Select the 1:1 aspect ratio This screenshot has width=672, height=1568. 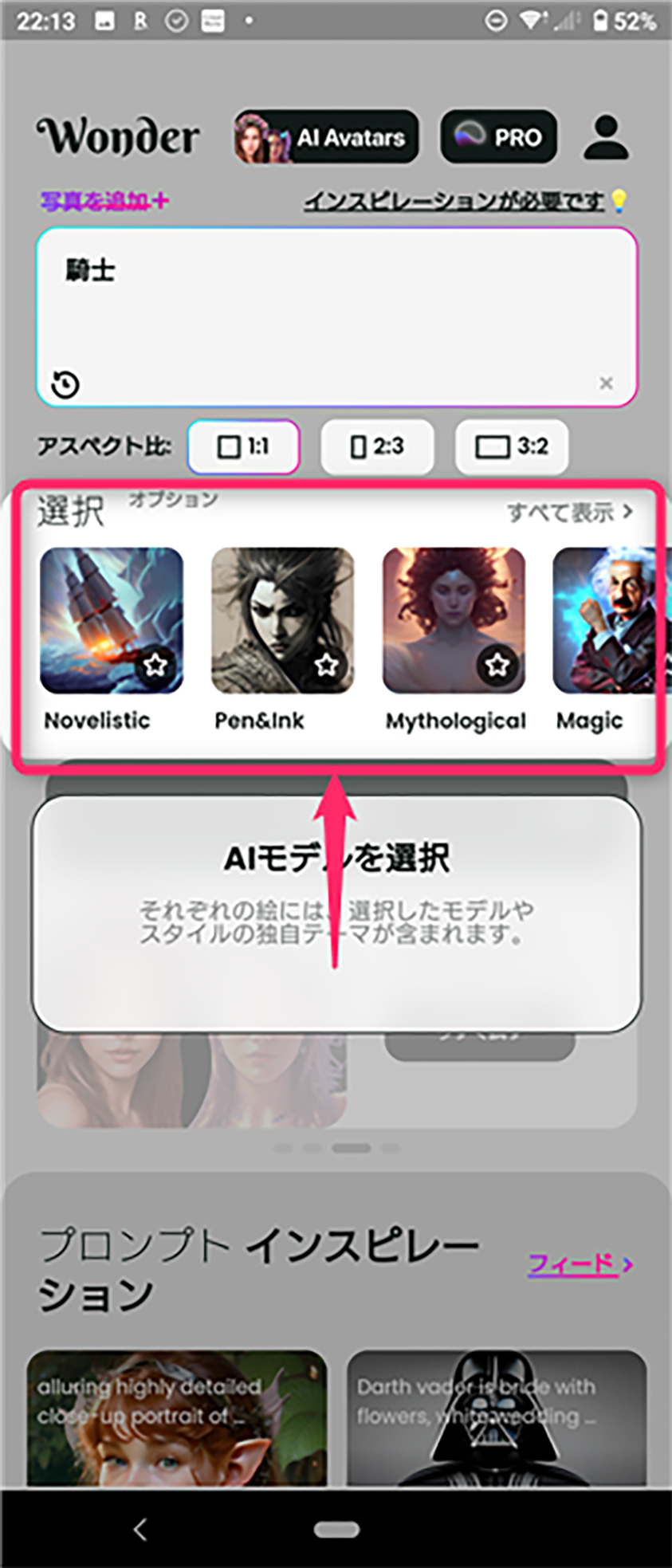[x=243, y=446]
